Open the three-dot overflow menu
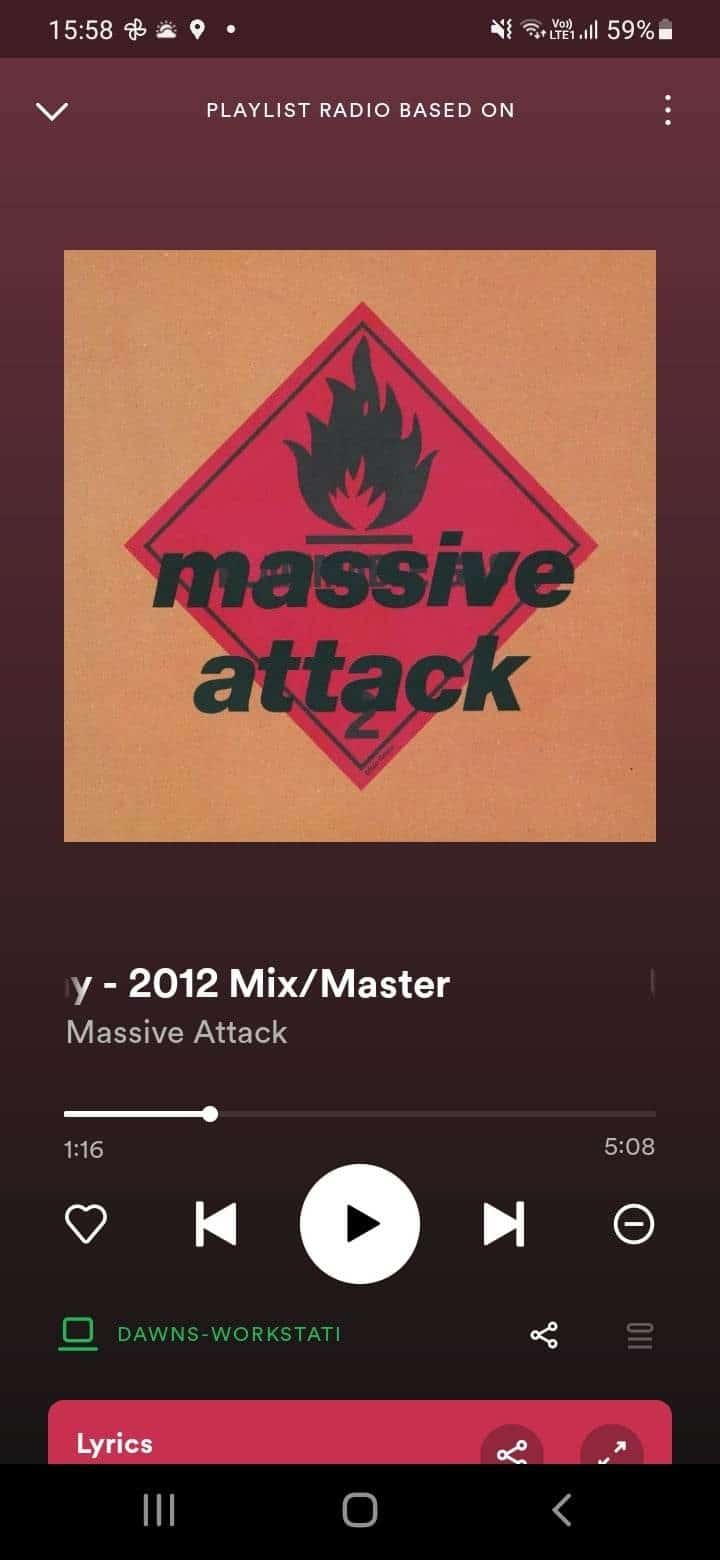720x1560 pixels. [x=667, y=110]
